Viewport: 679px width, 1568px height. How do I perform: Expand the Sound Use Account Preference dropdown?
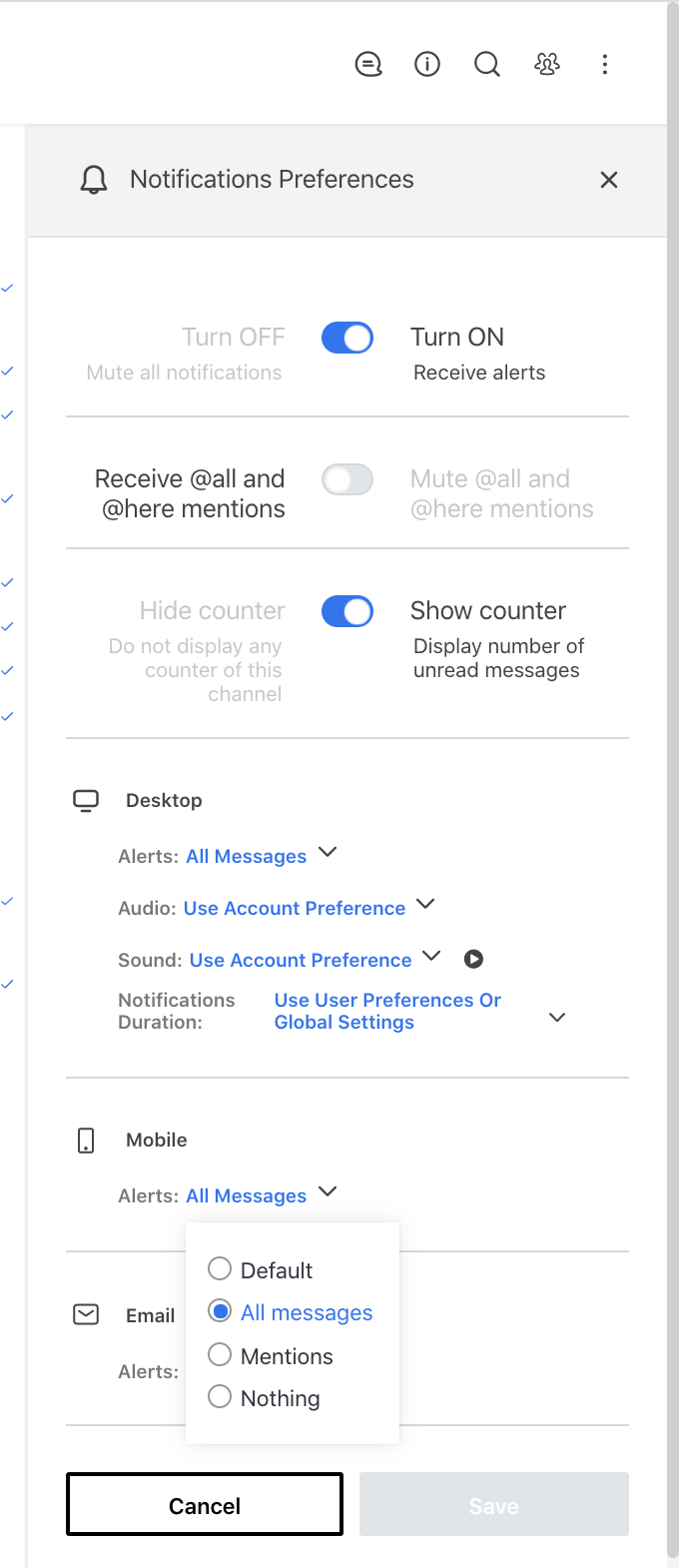point(431,957)
